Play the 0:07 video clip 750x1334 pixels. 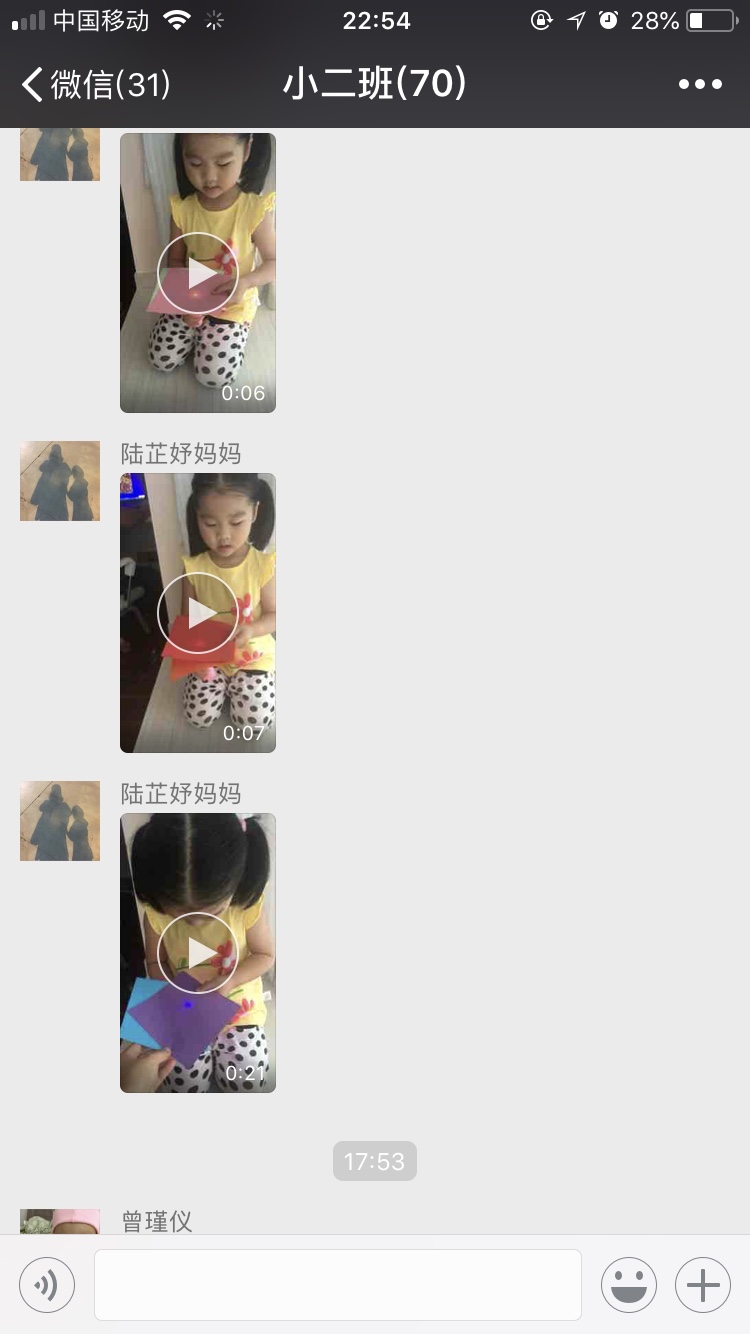198,613
